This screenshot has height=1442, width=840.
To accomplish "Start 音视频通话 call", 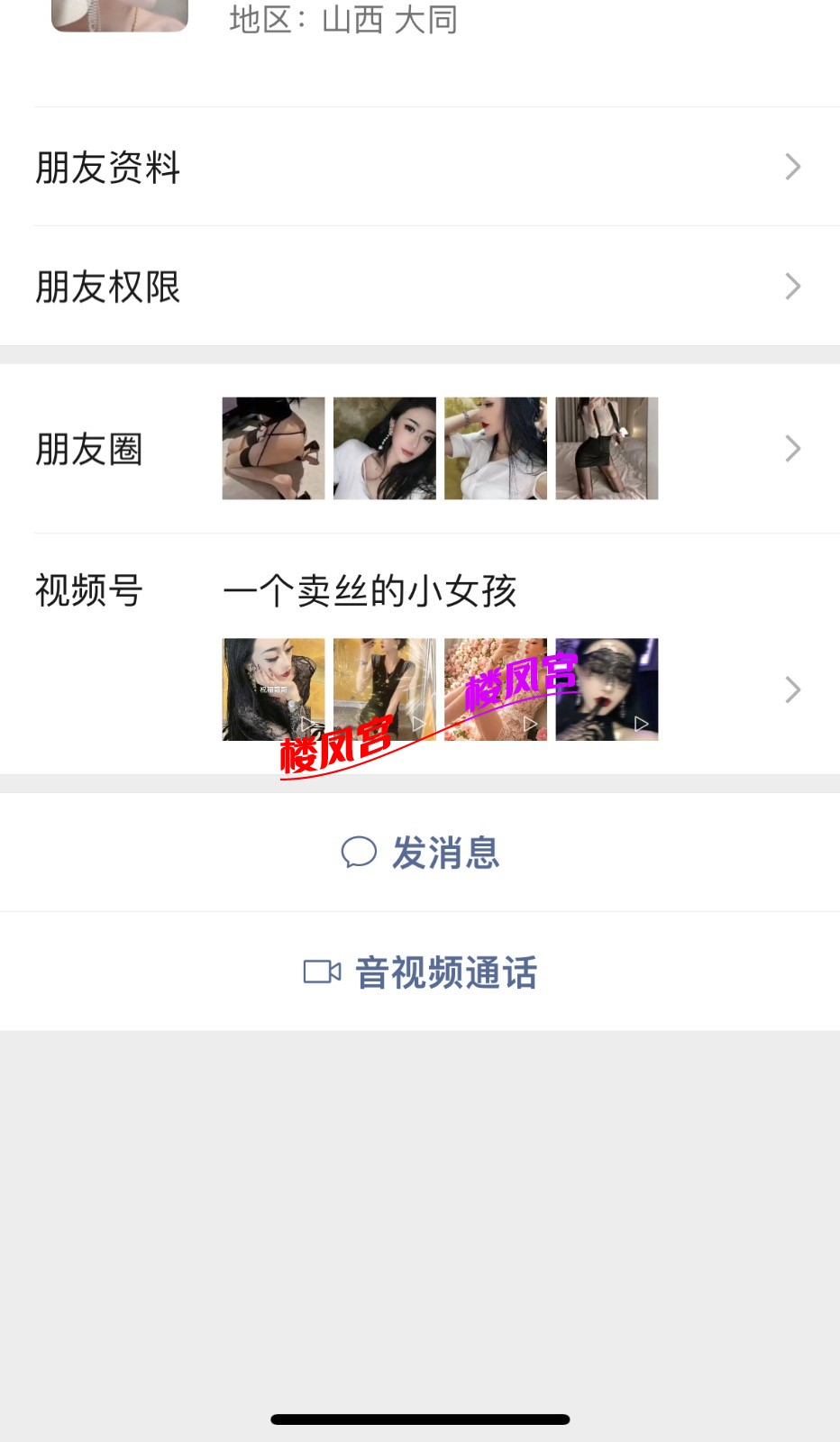I will tap(420, 972).
